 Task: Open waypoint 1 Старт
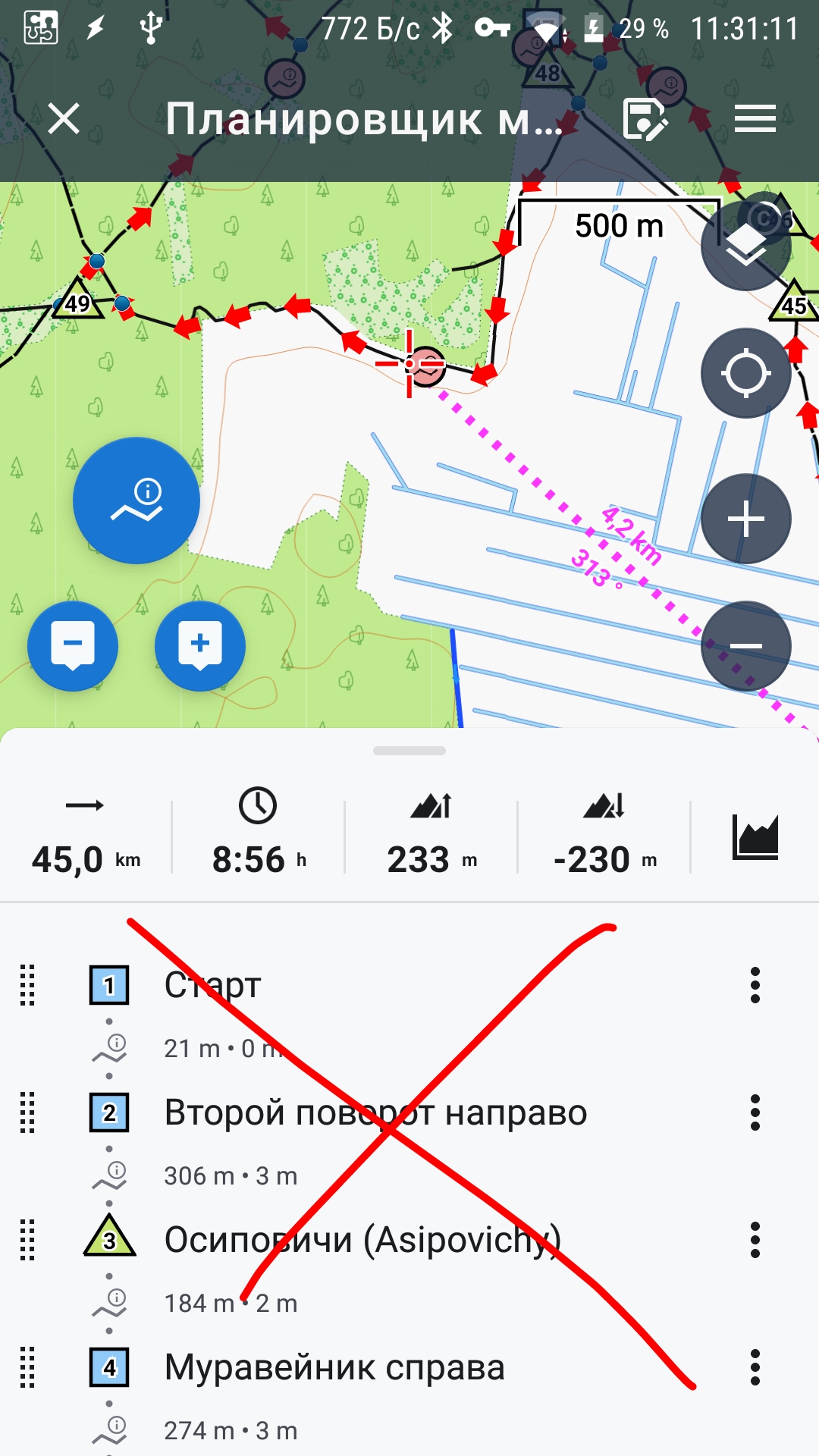(x=212, y=985)
